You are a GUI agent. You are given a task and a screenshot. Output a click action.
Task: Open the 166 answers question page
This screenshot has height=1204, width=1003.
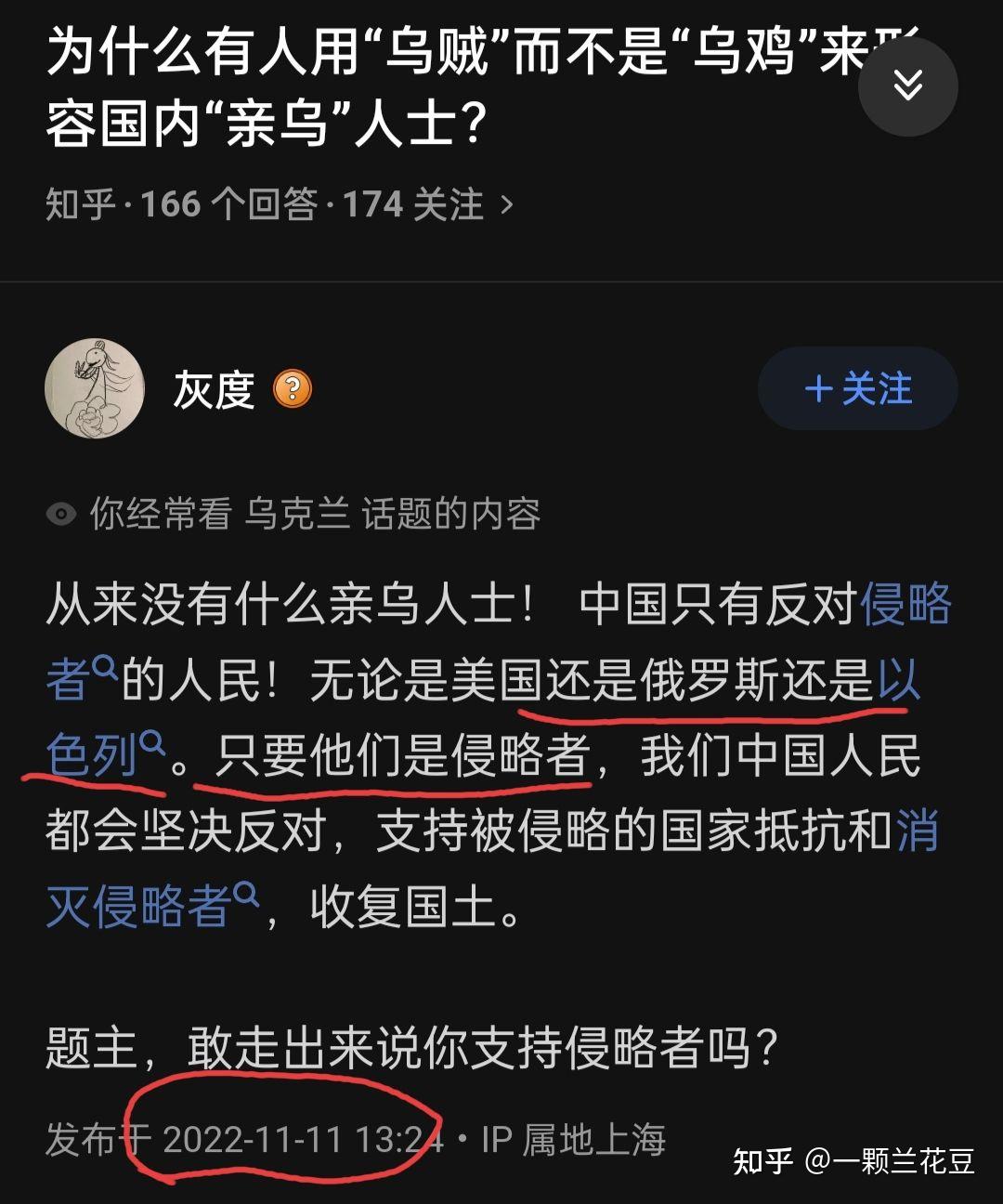(279, 204)
